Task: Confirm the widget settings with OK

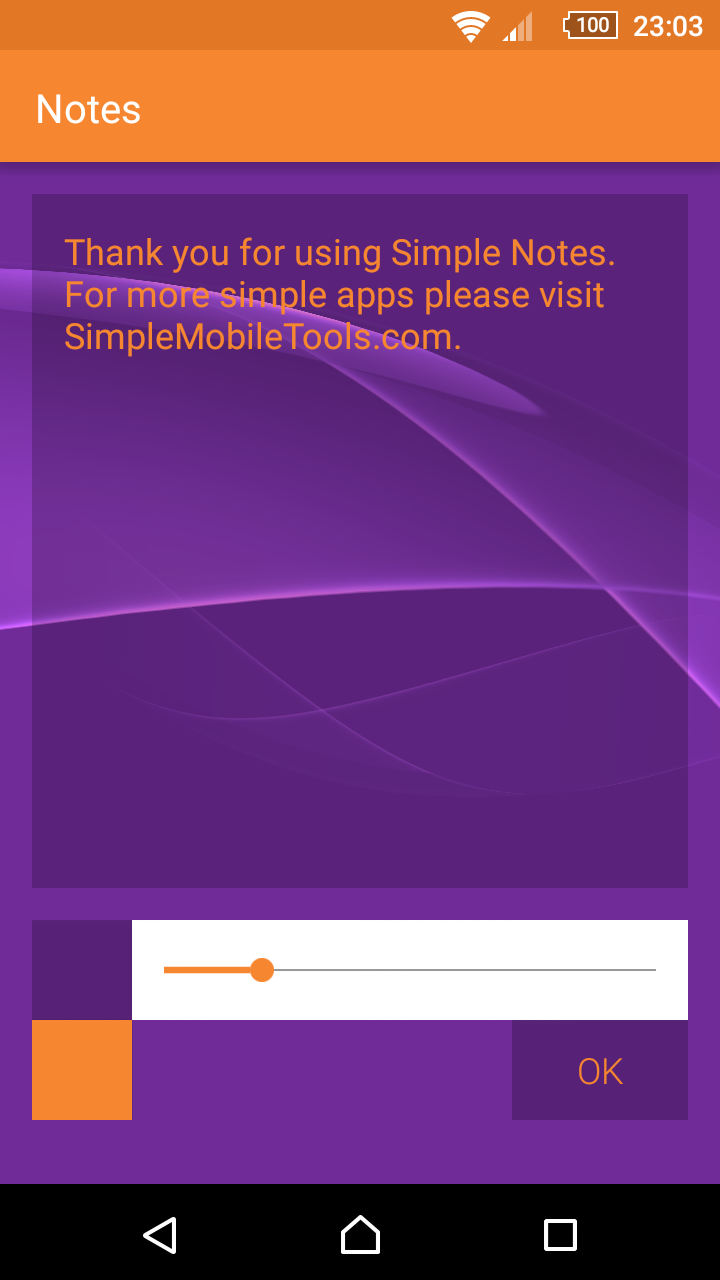Action: (x=600, y=1070)
